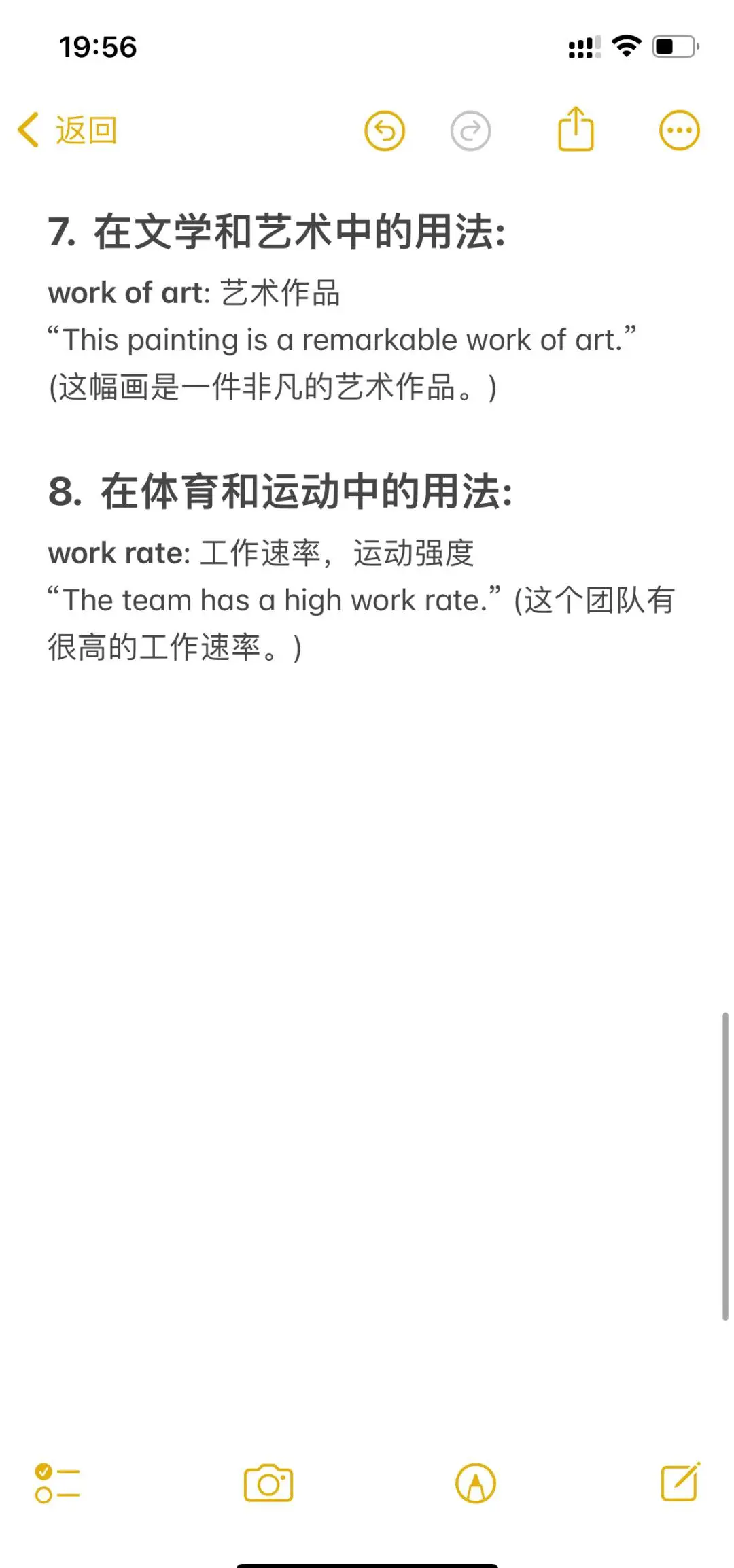Redo the last undone edit
Screen dimensions: 734x1568
470,130
